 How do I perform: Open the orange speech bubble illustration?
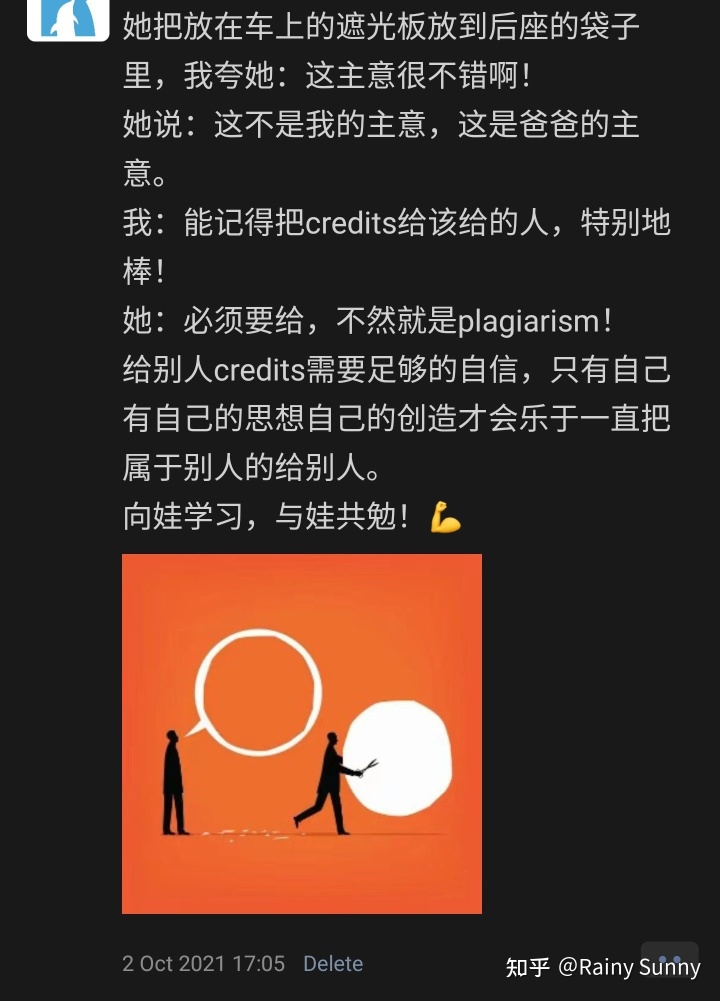click(302, 733)
